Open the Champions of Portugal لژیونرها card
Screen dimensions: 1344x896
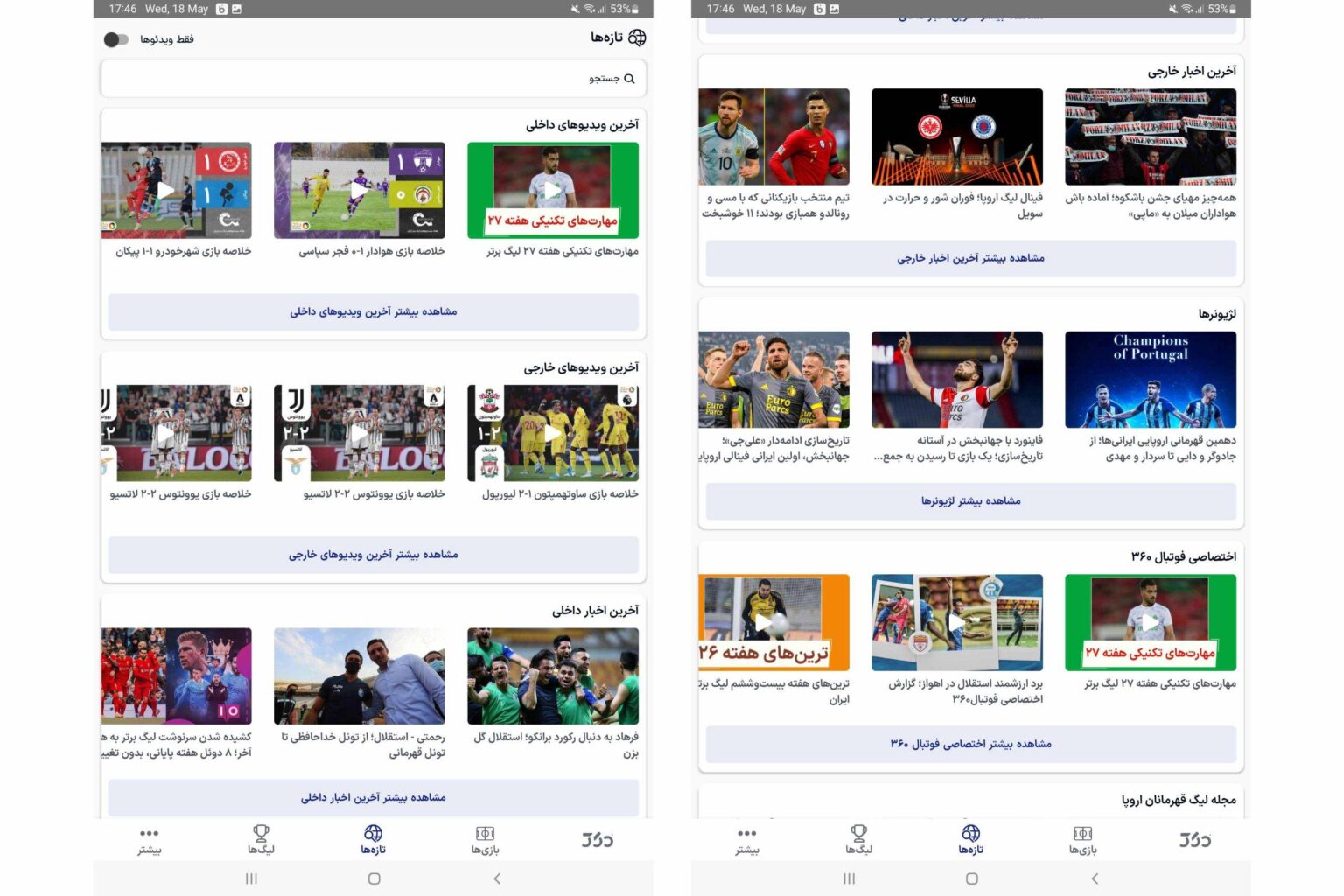[x=1151, y=380]
